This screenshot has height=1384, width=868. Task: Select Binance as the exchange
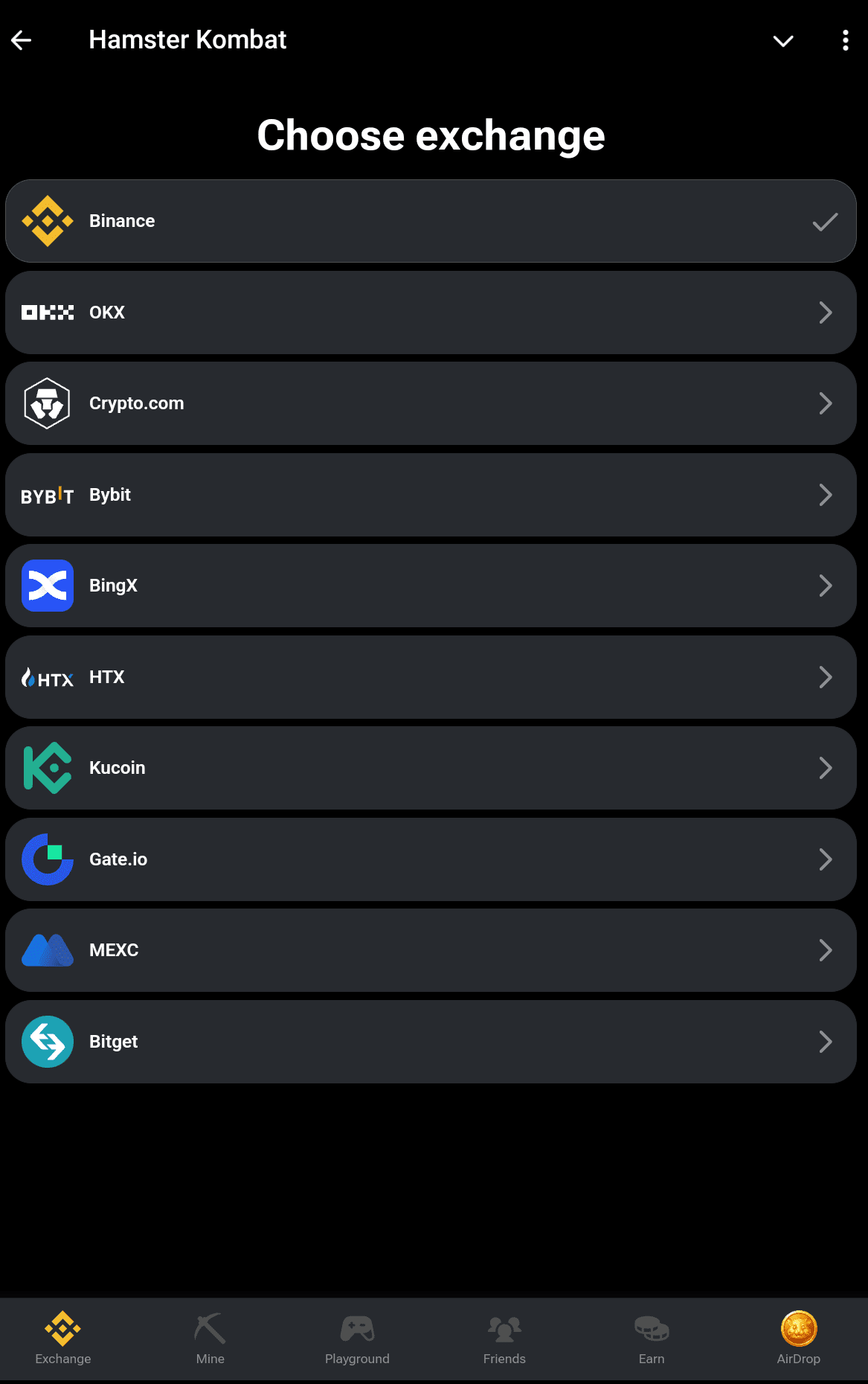click(431, 221)
